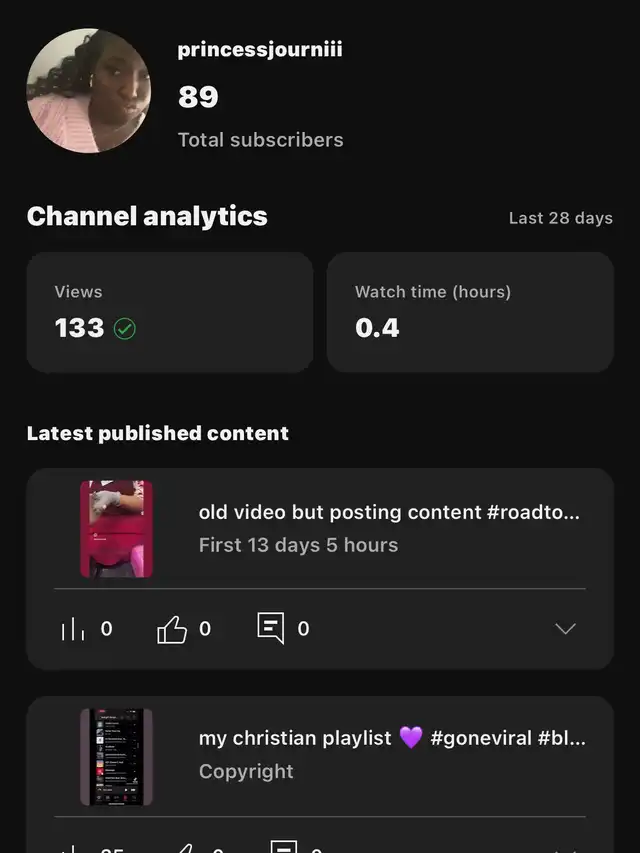
Task: Open the 'my christian playlist' video
Action: 392,754
